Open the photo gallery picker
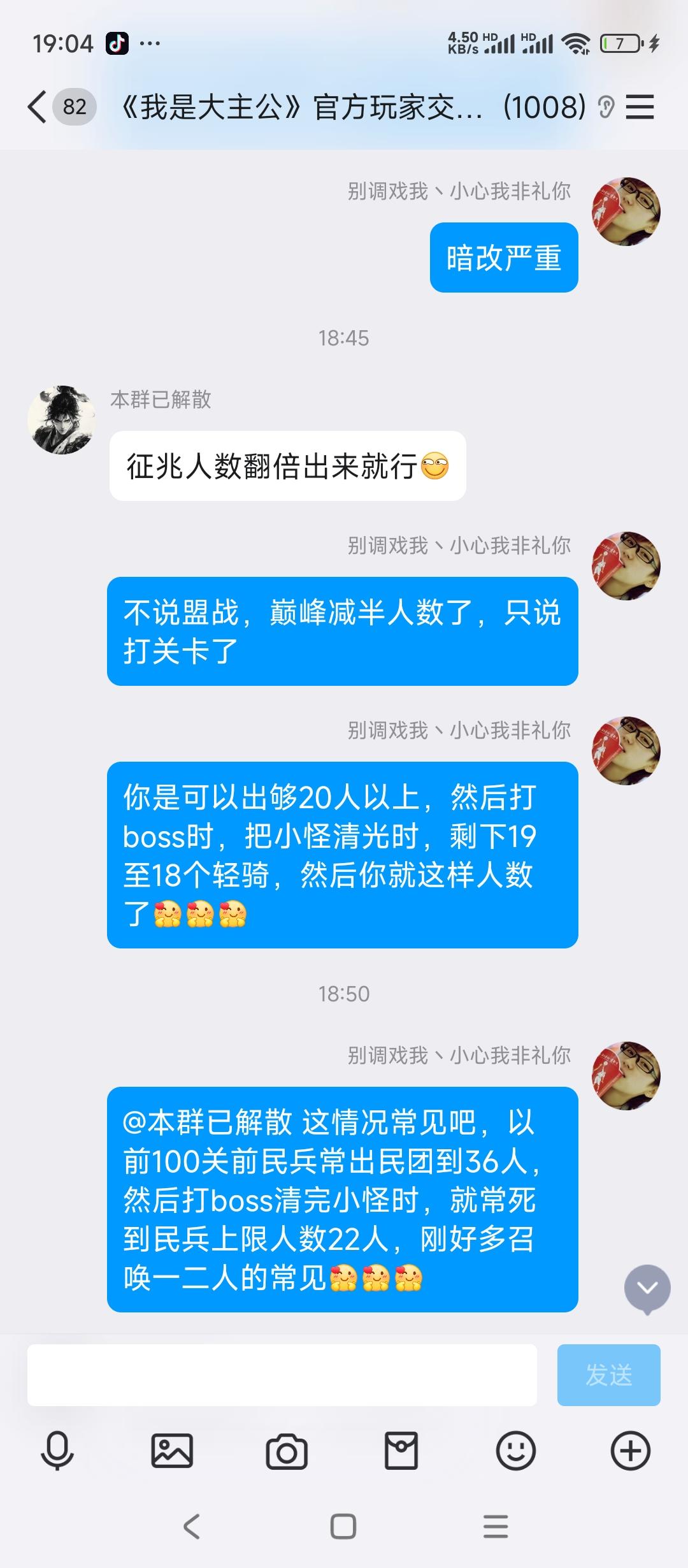The image size is (688, 1568). (x=172, y=1451)
